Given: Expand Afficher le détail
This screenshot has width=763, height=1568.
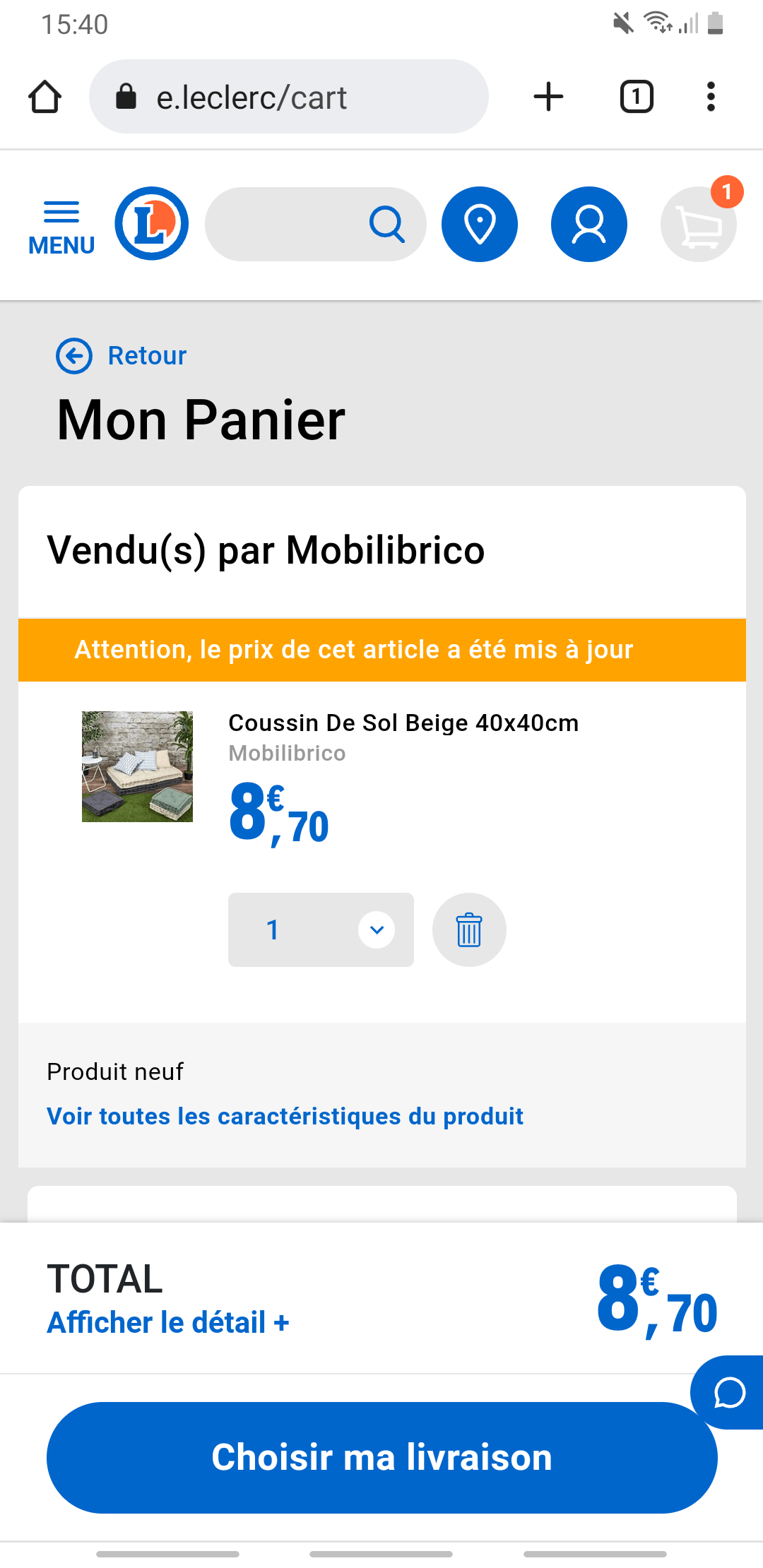Looking at the screenshot, I should point(168,1322).
